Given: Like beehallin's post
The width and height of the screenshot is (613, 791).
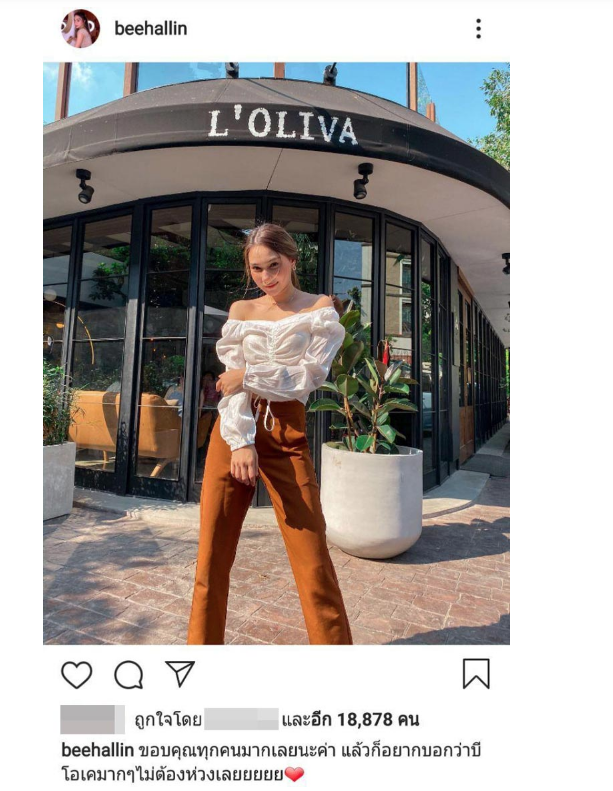Looking at the screenshot, I should tap(77, 675).
